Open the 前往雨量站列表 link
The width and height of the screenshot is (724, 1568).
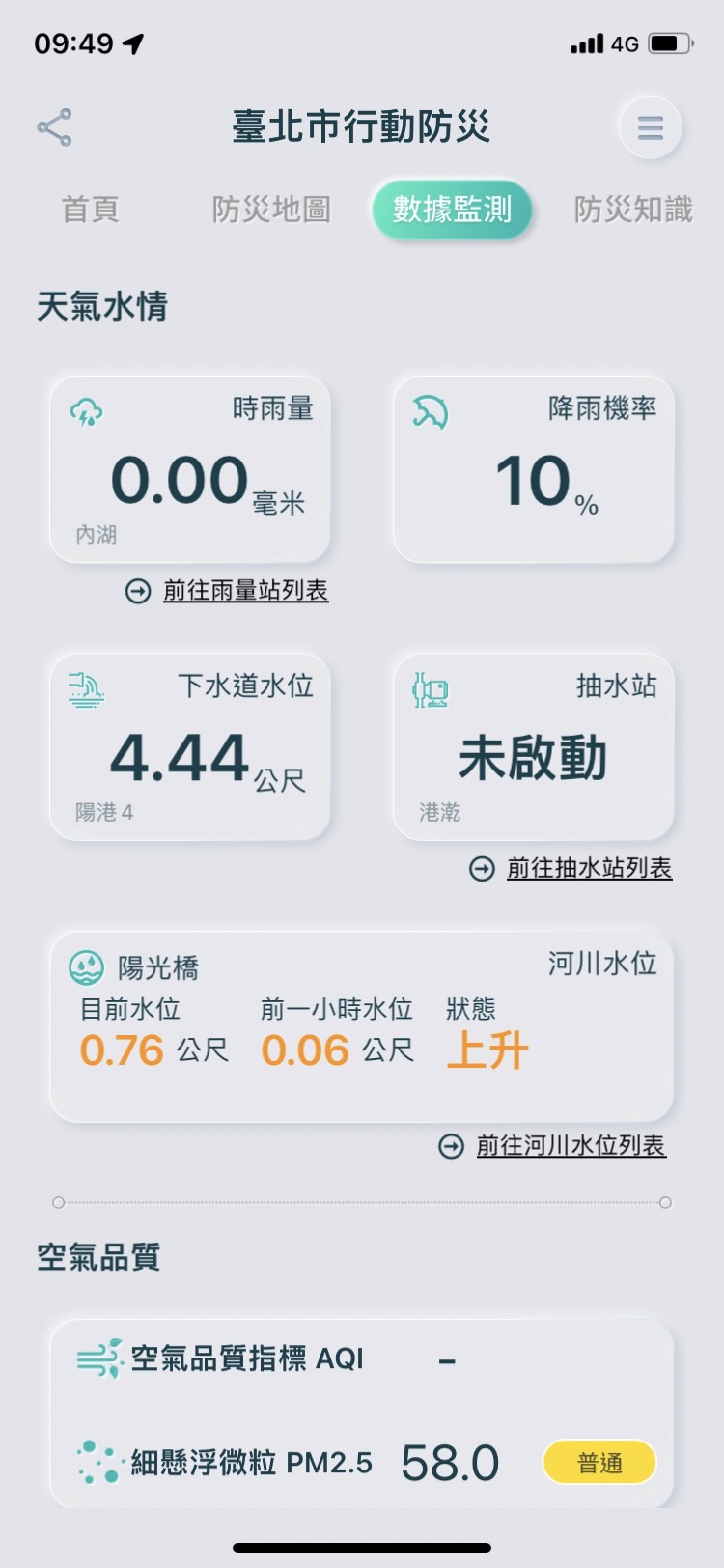pyautogui.click(x=244, y=591)
